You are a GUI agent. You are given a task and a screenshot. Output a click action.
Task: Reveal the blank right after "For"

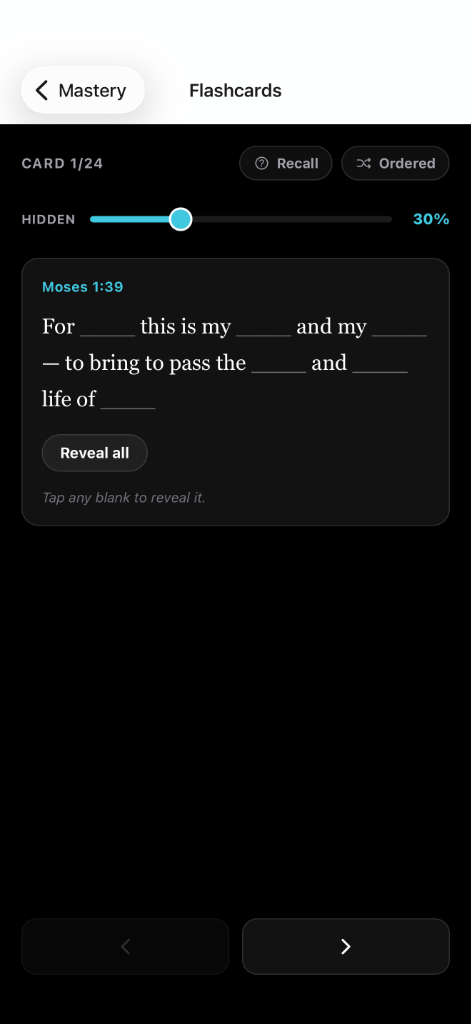click(108, 327)
